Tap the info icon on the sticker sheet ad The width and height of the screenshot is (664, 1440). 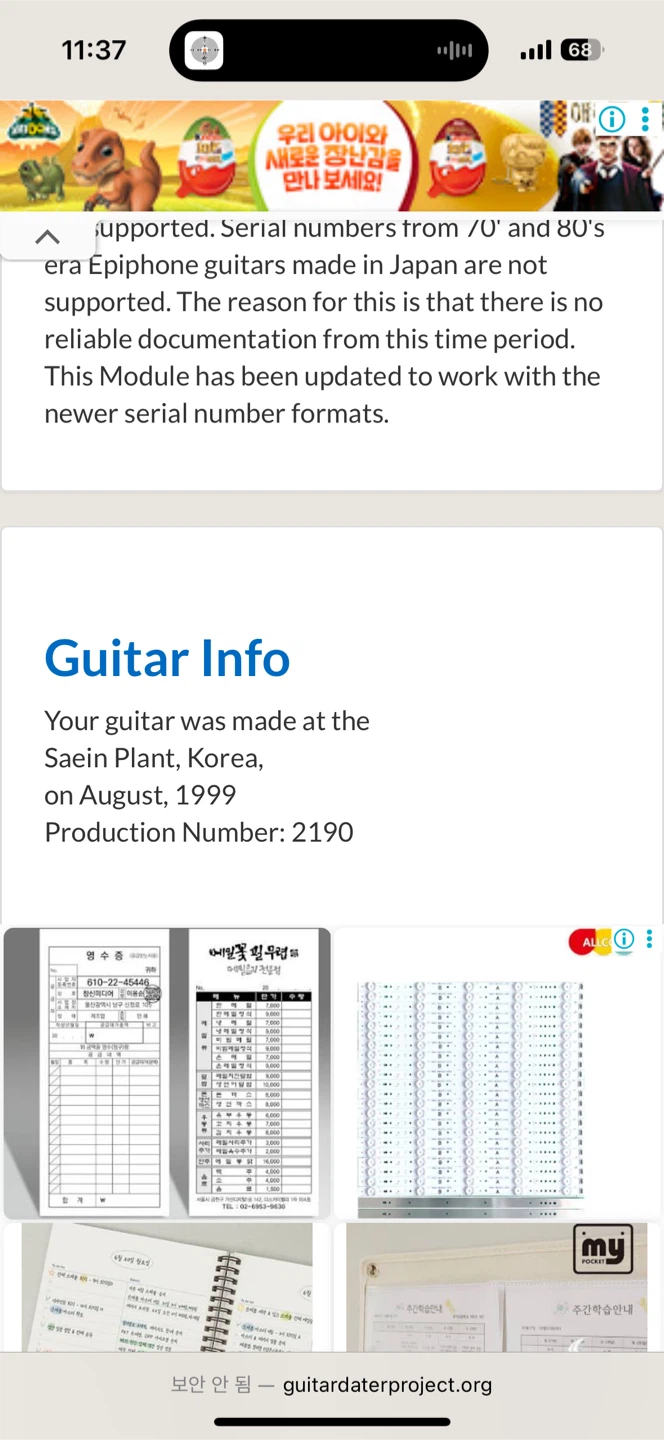624,939
